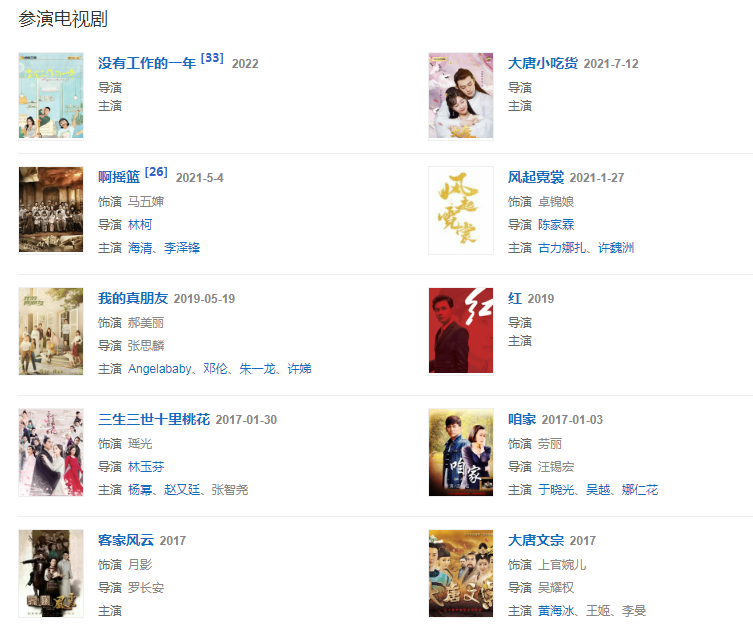Open the 没有工作的一年 title link
753x628 pixels.
[x=147, y=63]
